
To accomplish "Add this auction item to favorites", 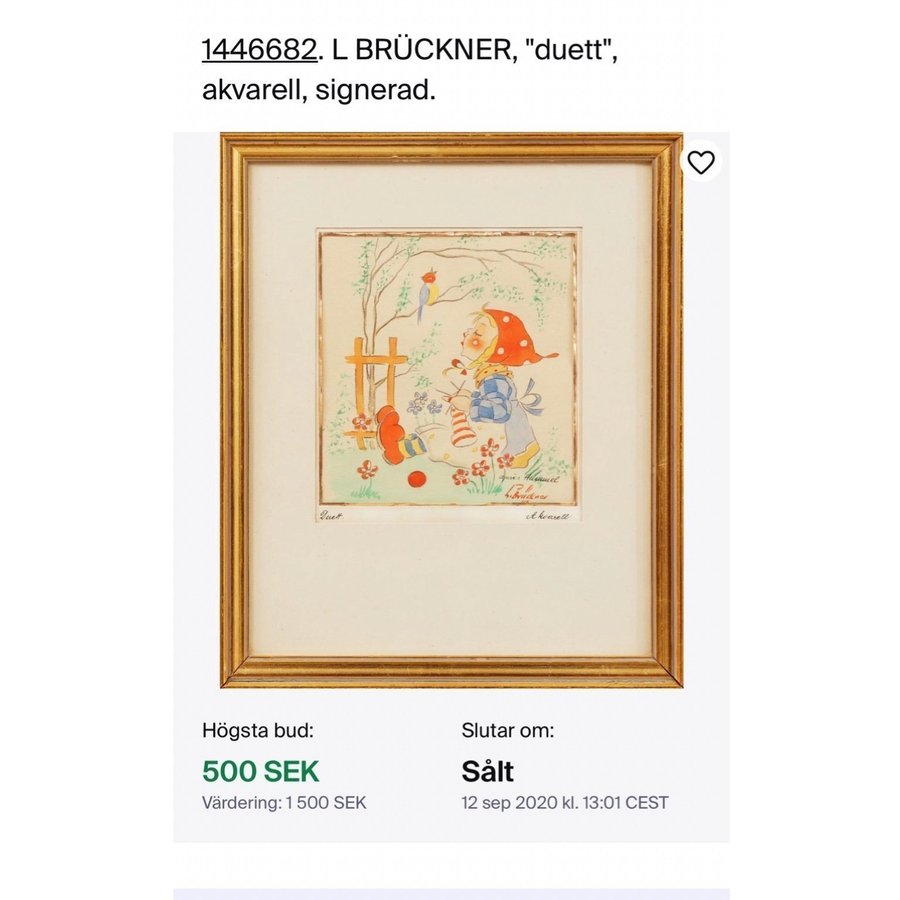I will click(701, 162).
